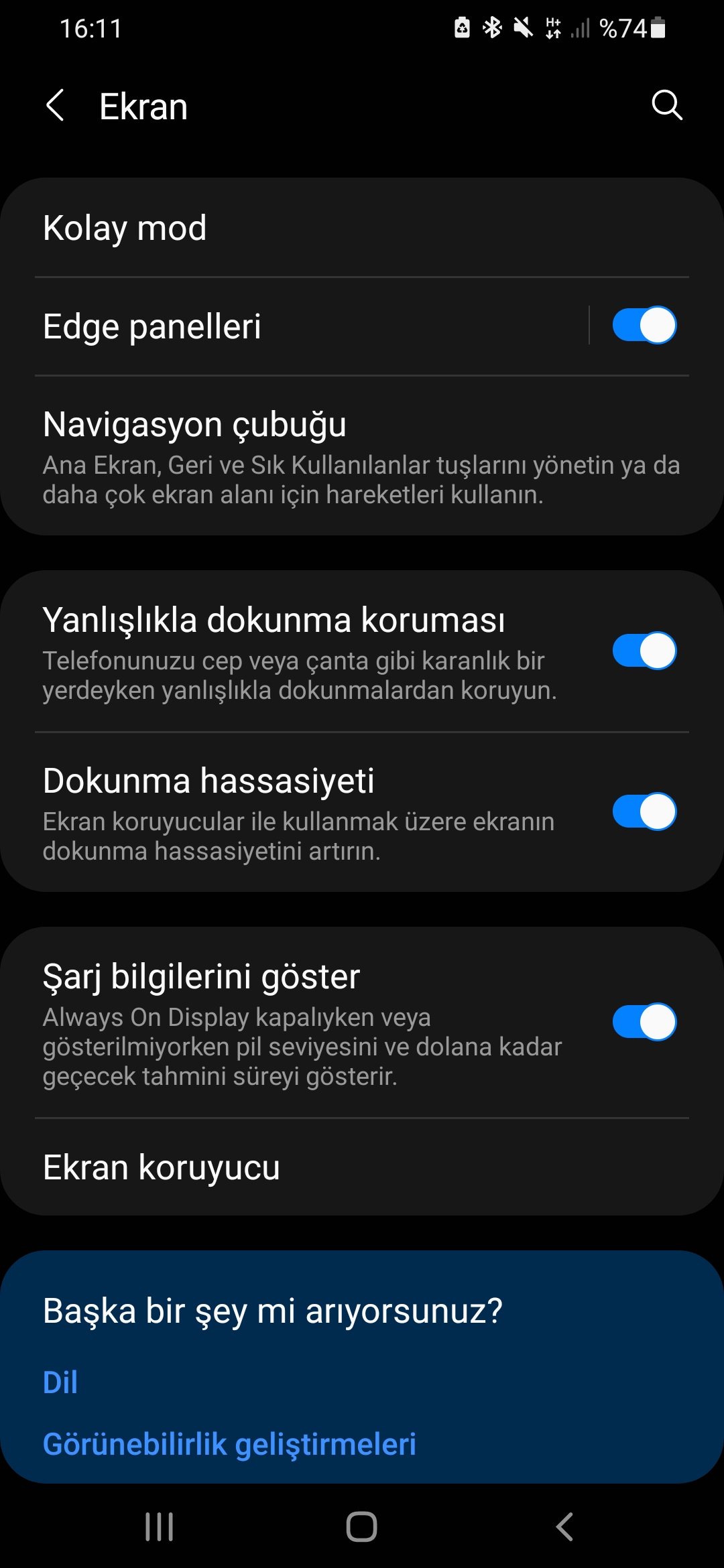Open Ekran koruyucu settings
Screen dimensions: 724x1568
pos(362,1167)
